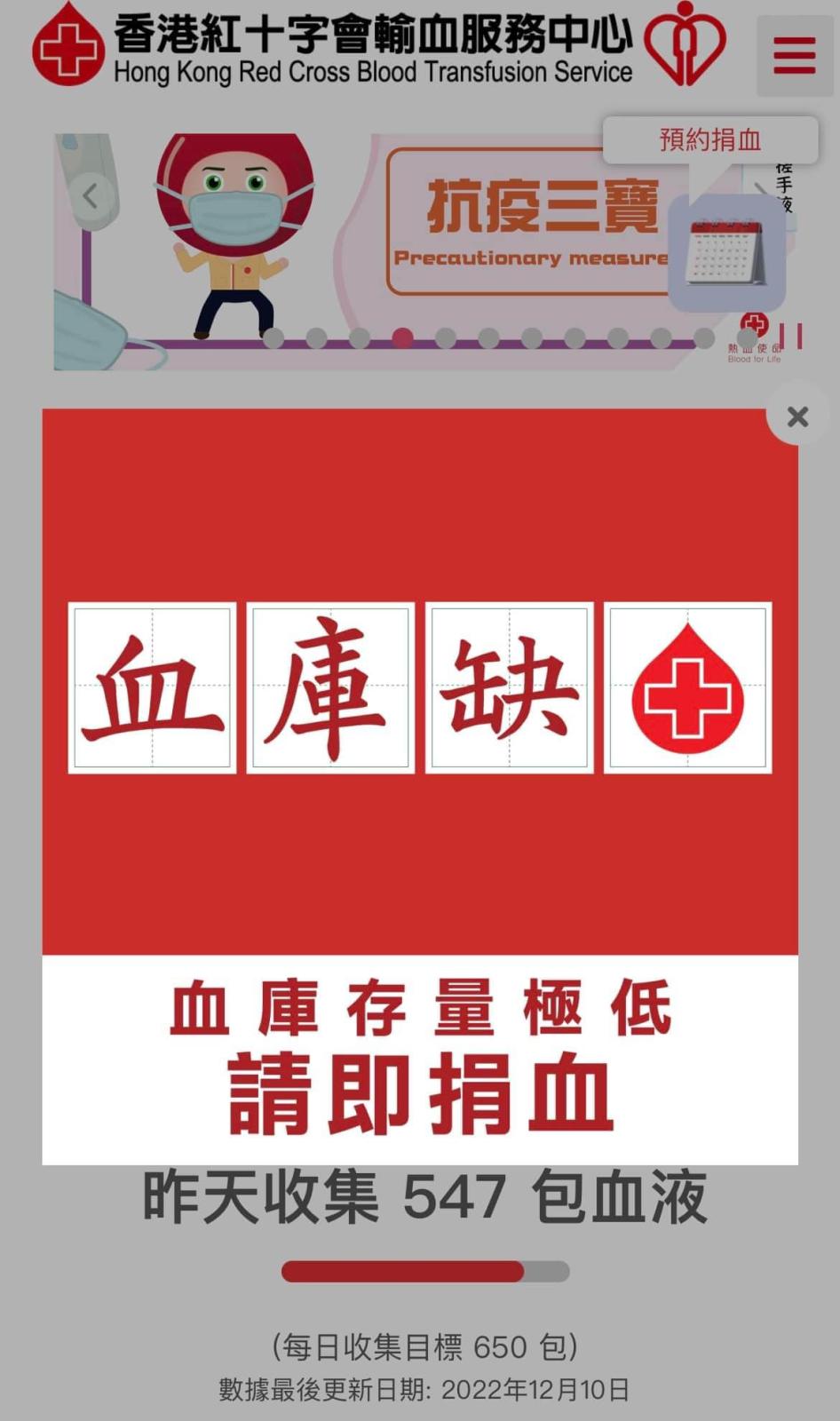Go to the previous carousel banner
The width and height of the screenshot is (840, 1421).
[90, 195]
